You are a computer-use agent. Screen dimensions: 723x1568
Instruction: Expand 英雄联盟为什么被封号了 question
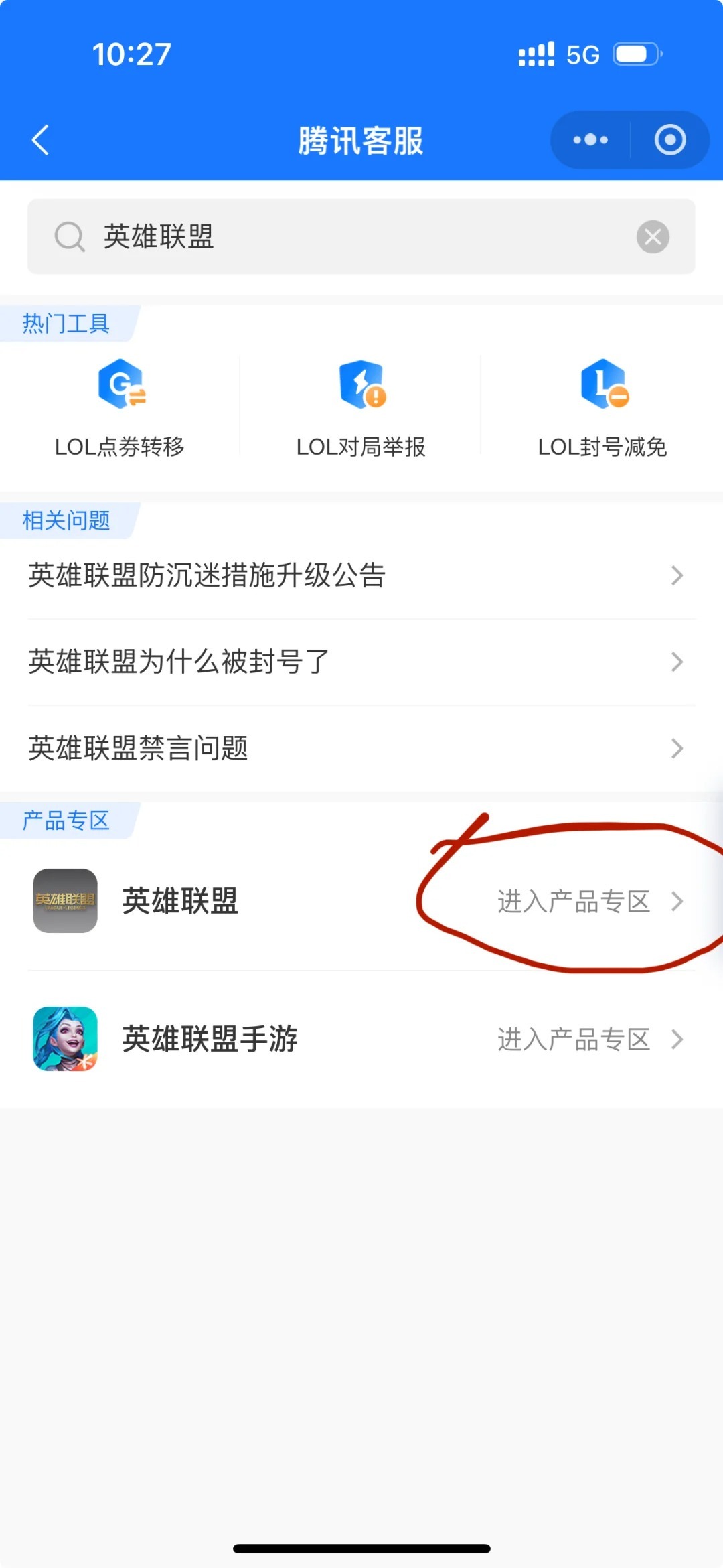click(361, 662)
